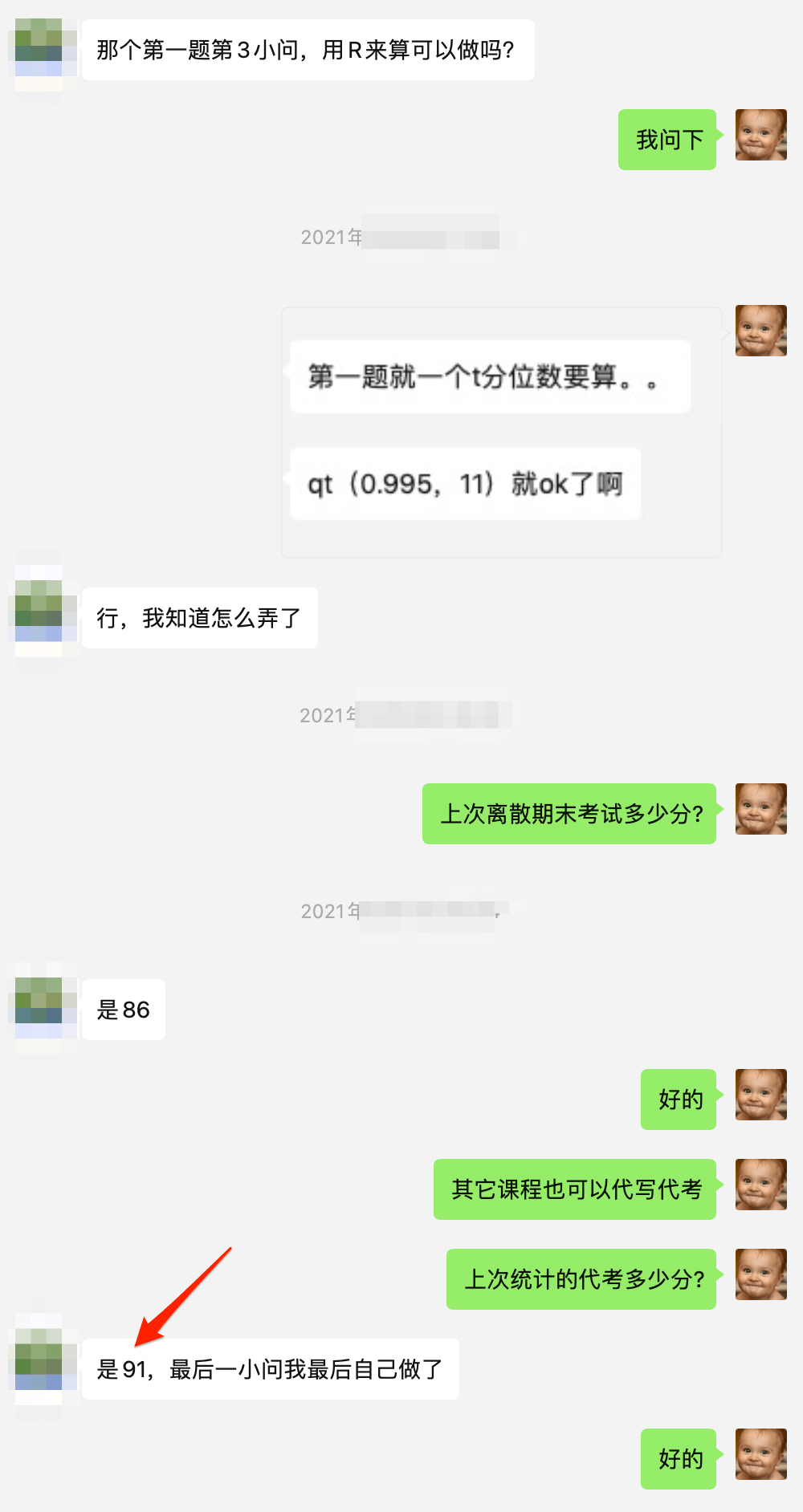The width and height of the screenshot is (803, 1512).
Task: Tap the baby avatar beside 我问下
Action: 760,135
